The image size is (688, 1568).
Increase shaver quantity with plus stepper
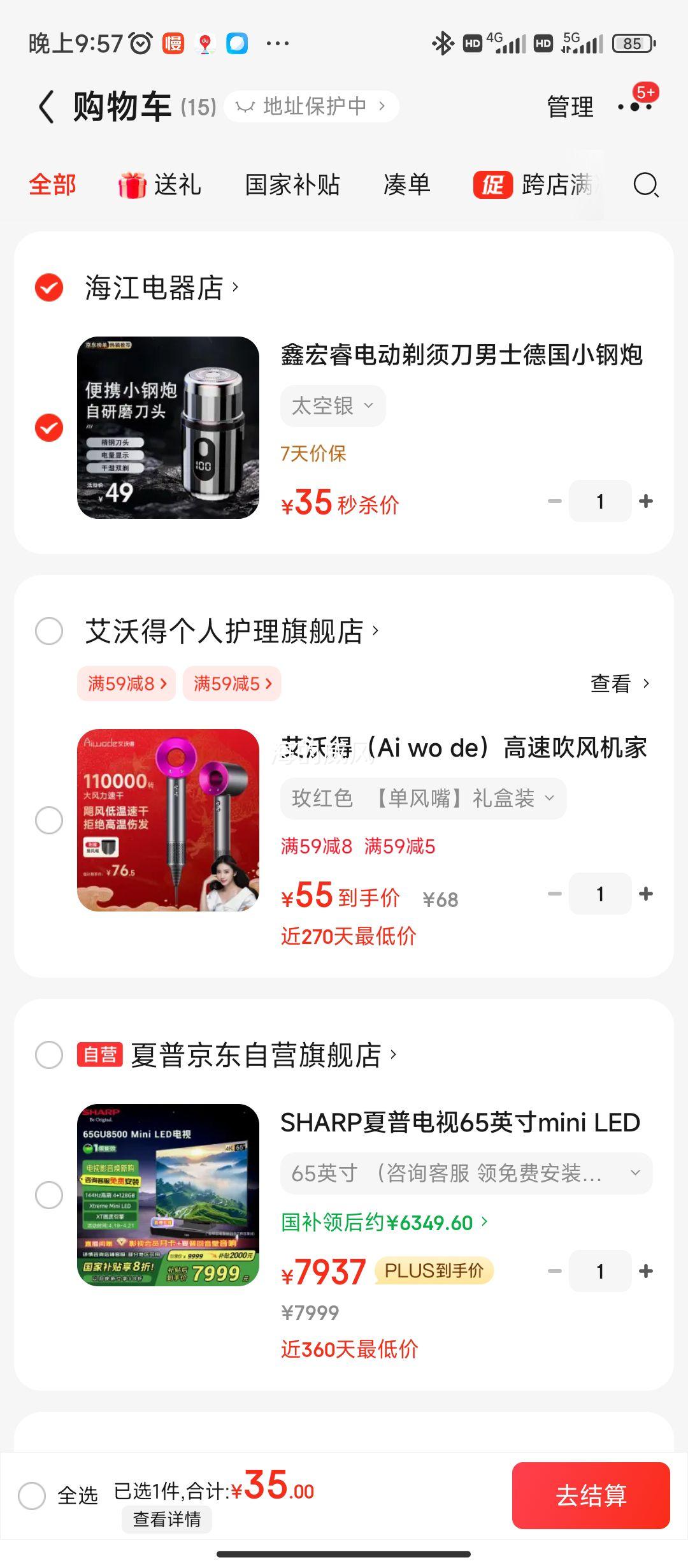[x=646, y=501]
